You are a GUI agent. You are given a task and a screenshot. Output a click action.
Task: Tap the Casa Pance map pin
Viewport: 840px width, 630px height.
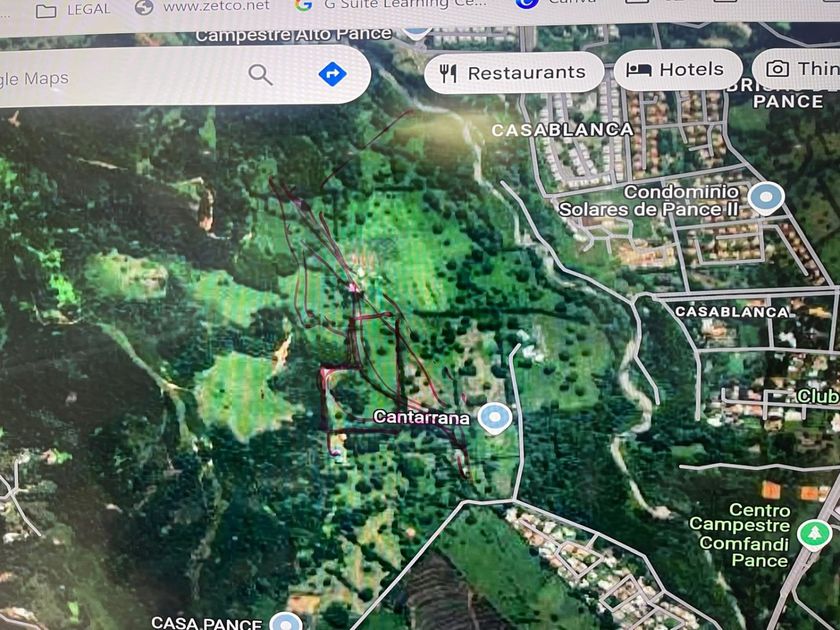(x=287, y=621)
